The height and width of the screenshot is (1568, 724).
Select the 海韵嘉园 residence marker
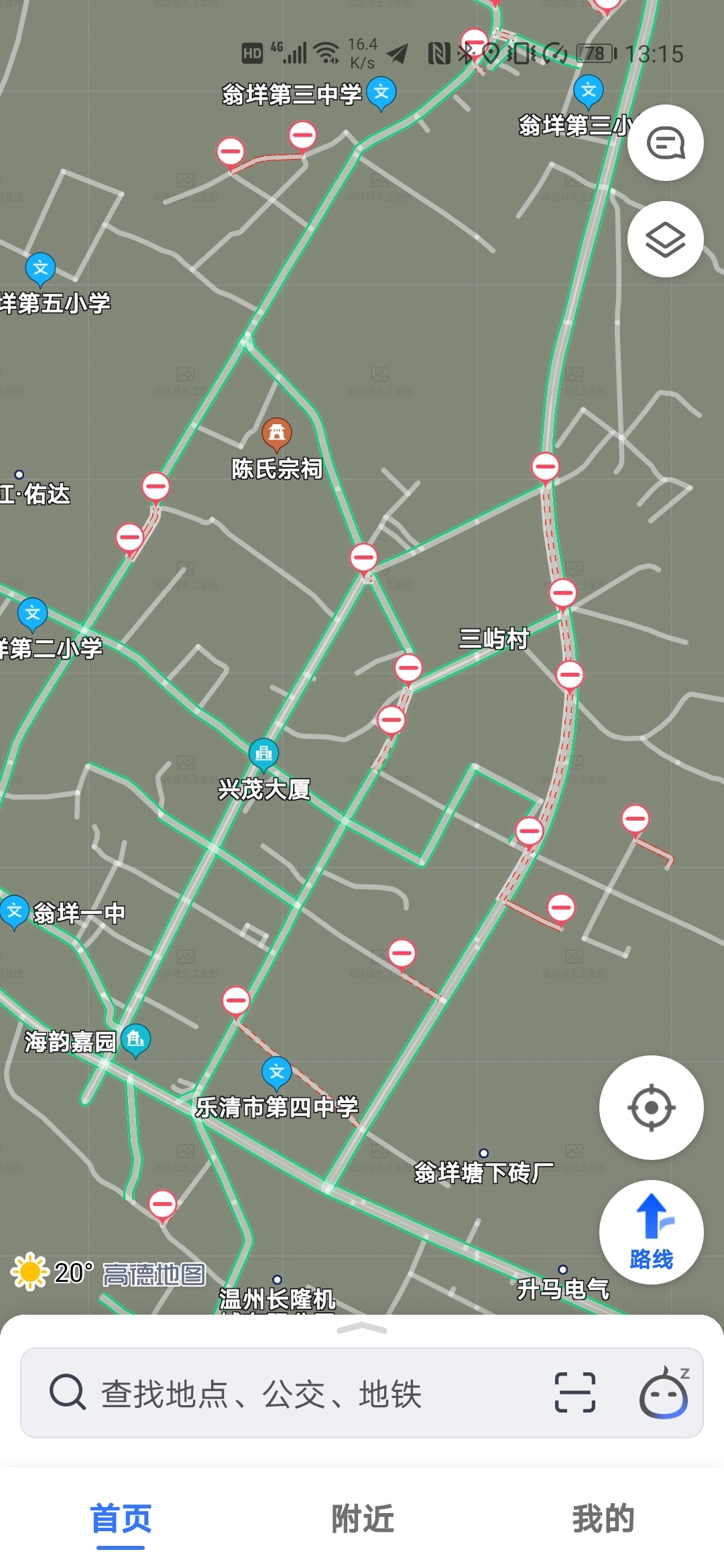(x=136, y=1040)
